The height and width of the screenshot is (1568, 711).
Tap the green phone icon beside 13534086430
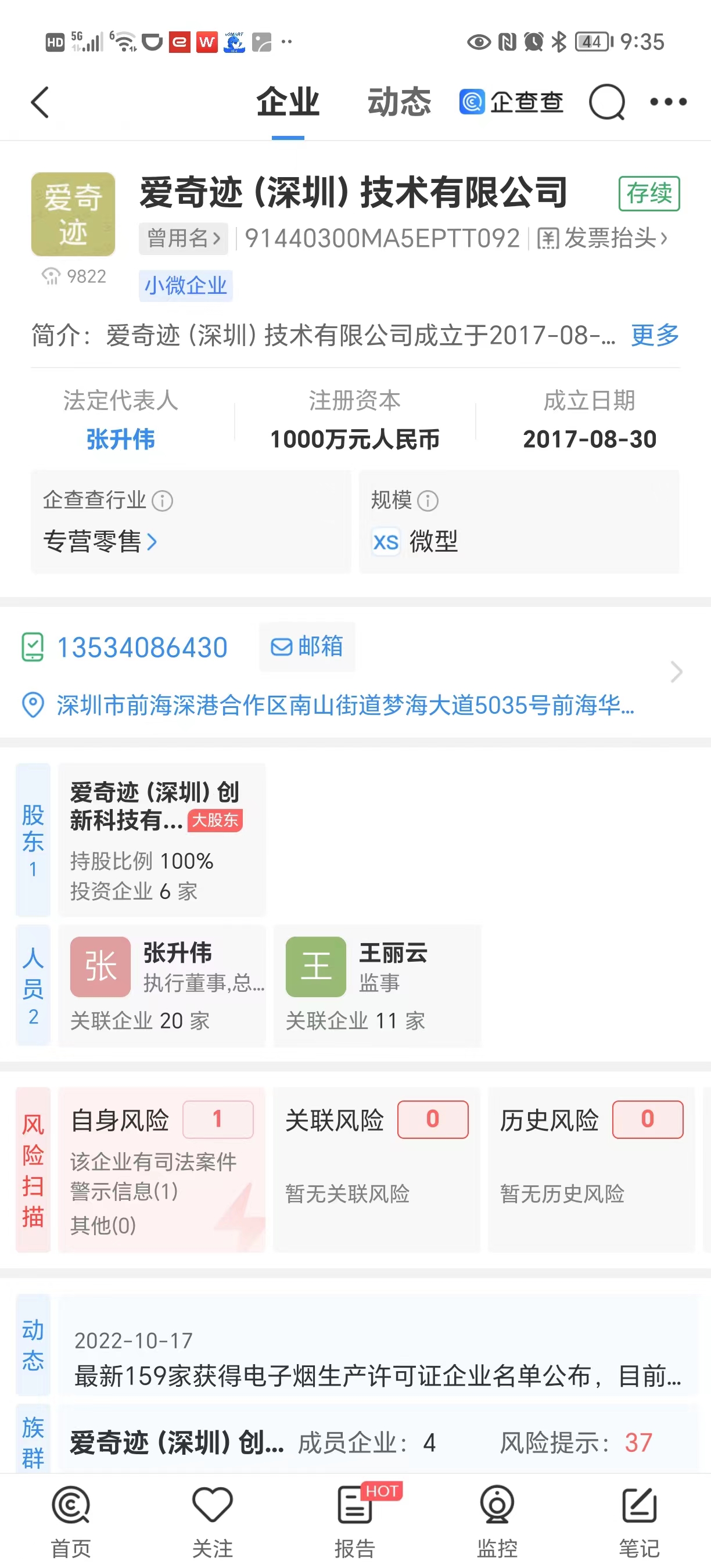pos(33,647)
